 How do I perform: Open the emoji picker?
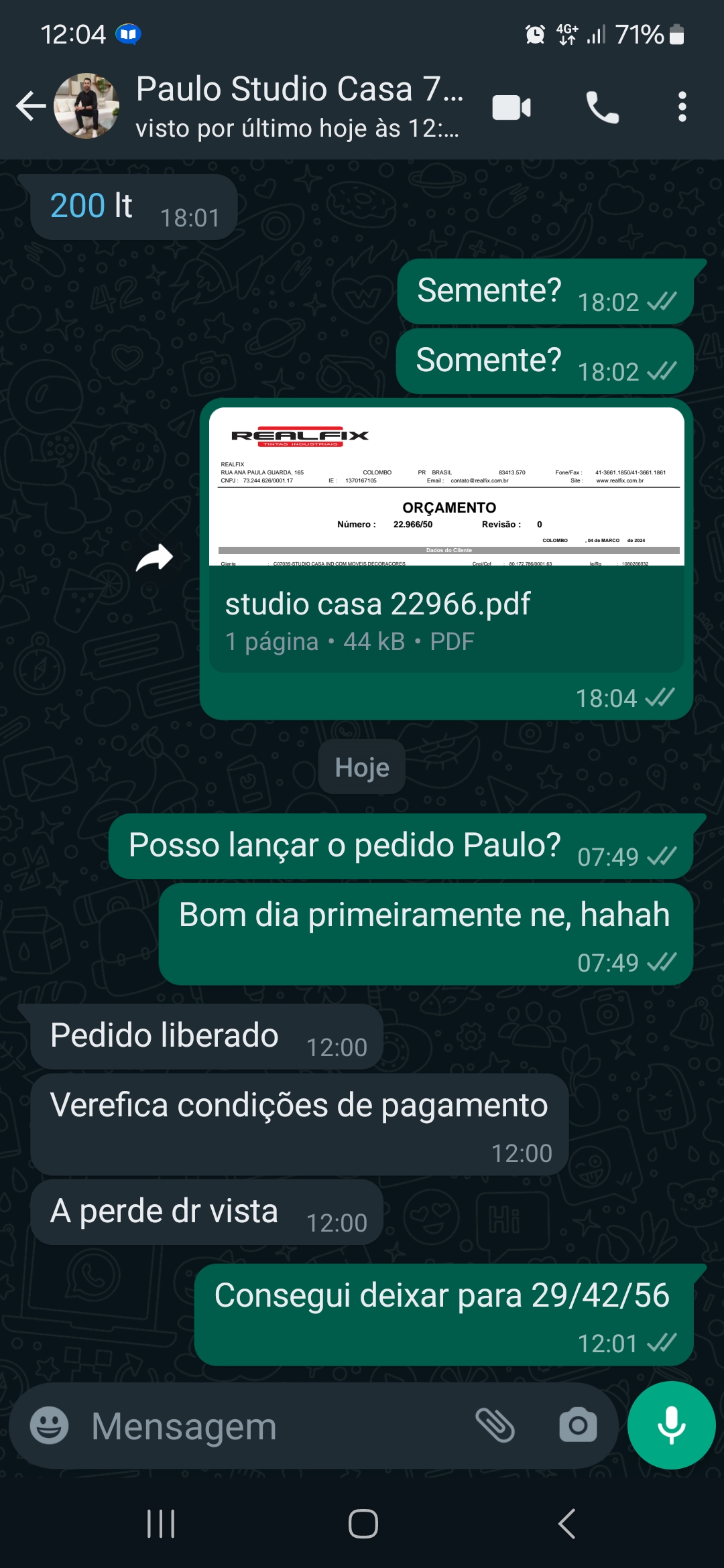[50, 1425]
